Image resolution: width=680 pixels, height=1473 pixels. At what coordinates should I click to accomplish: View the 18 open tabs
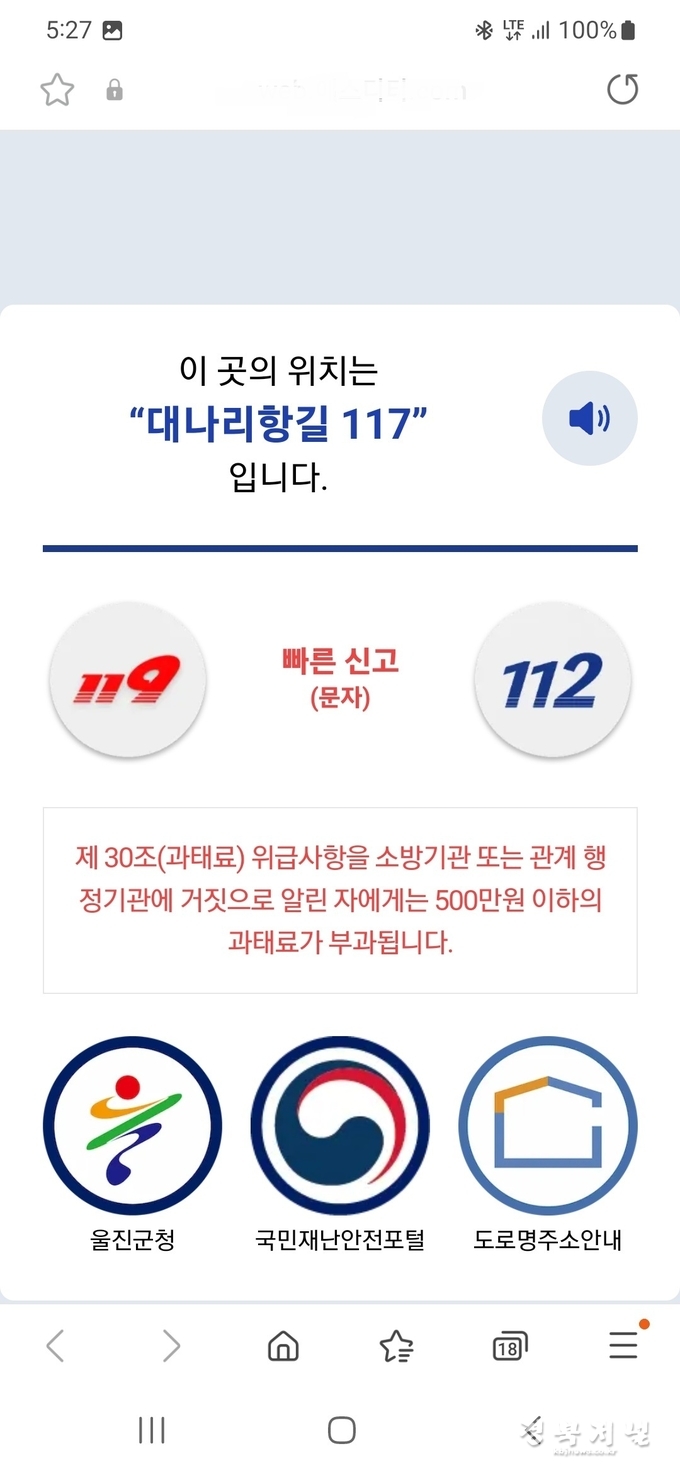click(x=510, y=1347)
